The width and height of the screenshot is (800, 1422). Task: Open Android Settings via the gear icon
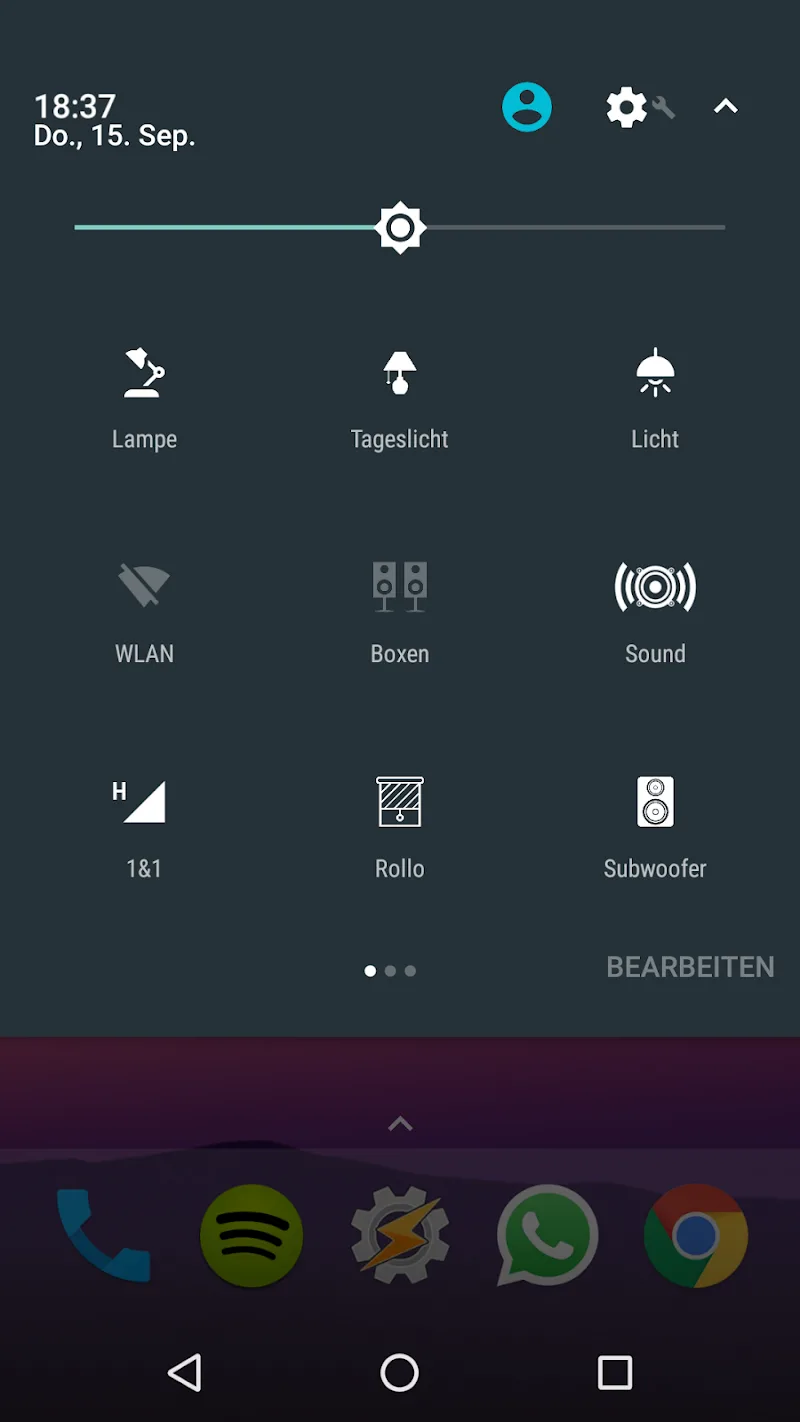coord(626,107)
